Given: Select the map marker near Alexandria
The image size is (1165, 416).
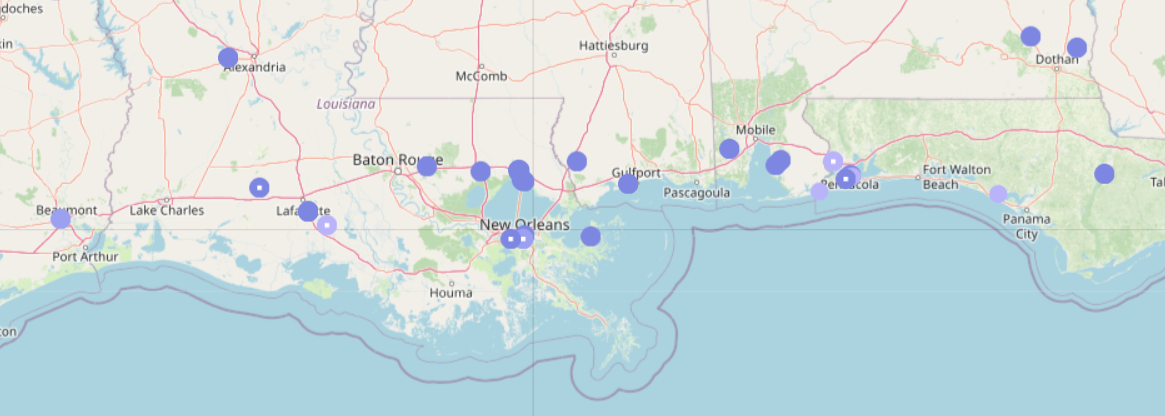Looking at the screenshot, I should [x=228, y=58].
